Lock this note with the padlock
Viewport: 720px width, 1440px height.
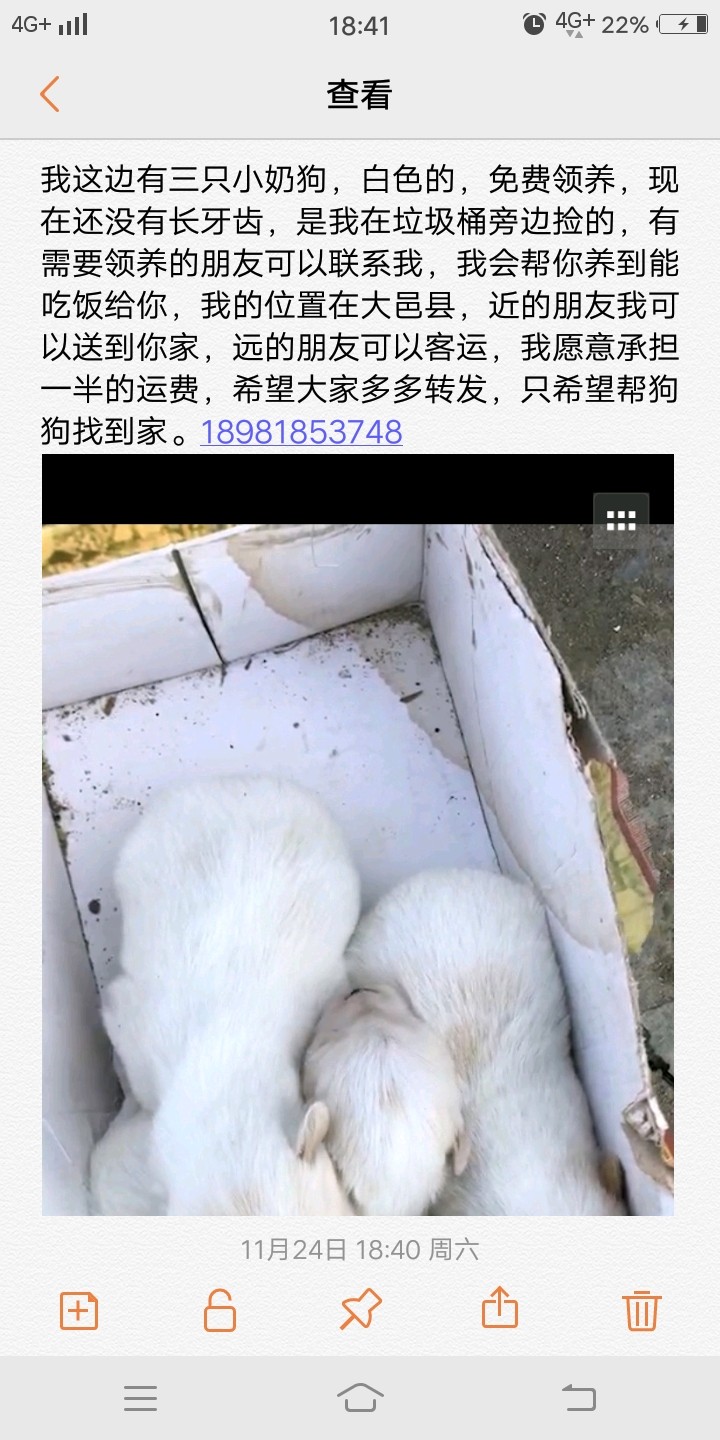tap(219, 1309)
